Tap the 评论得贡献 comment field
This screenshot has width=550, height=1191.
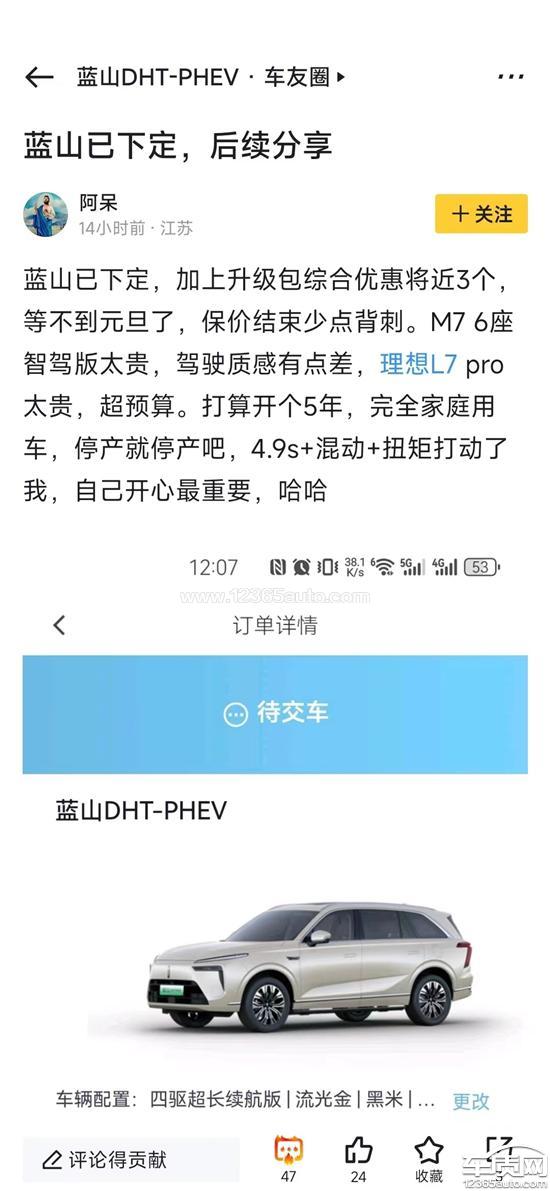point(131,1159)
